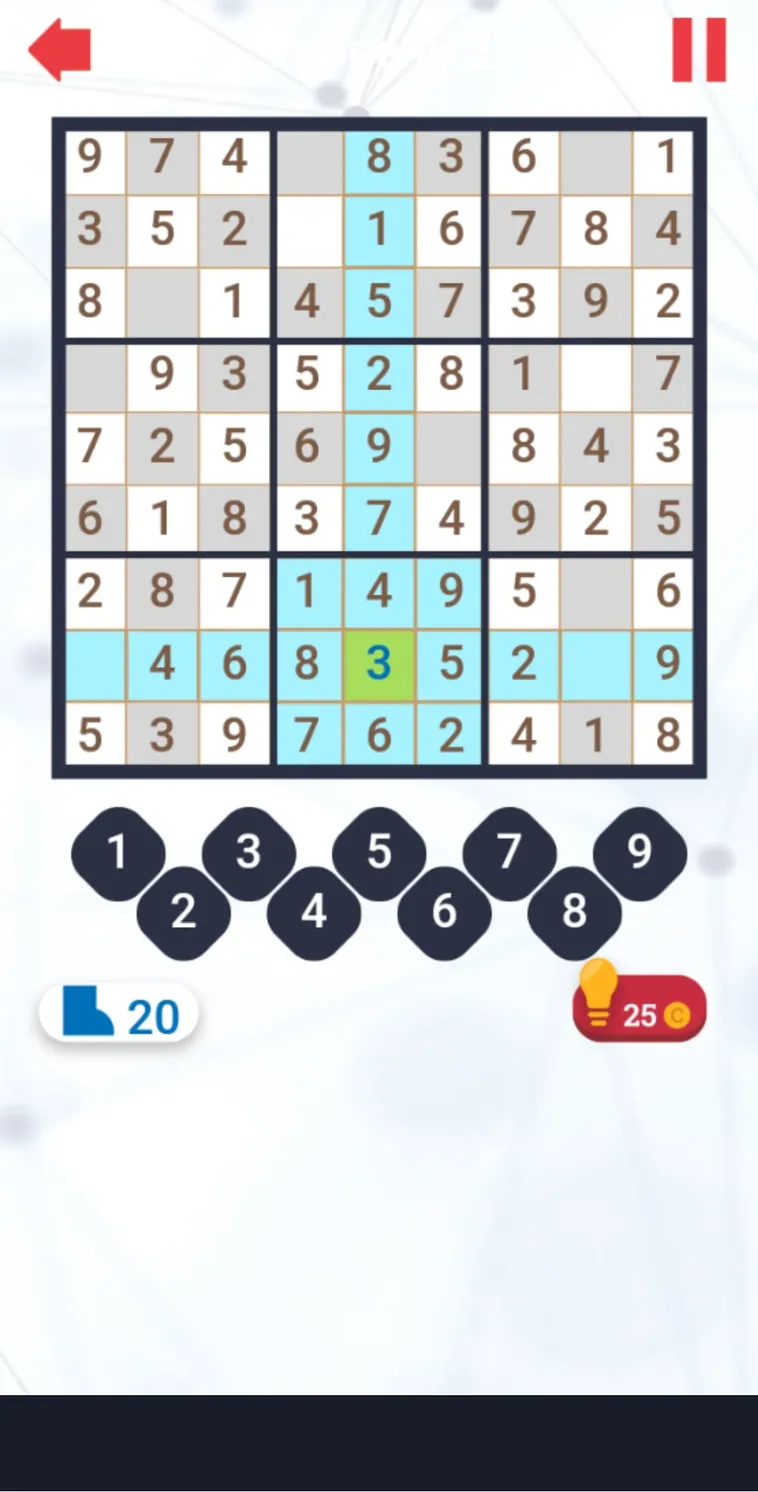This screenshot has height=1492, width=758.
Task: Go back with the red arrow
Action: click(x=60, y=49)
